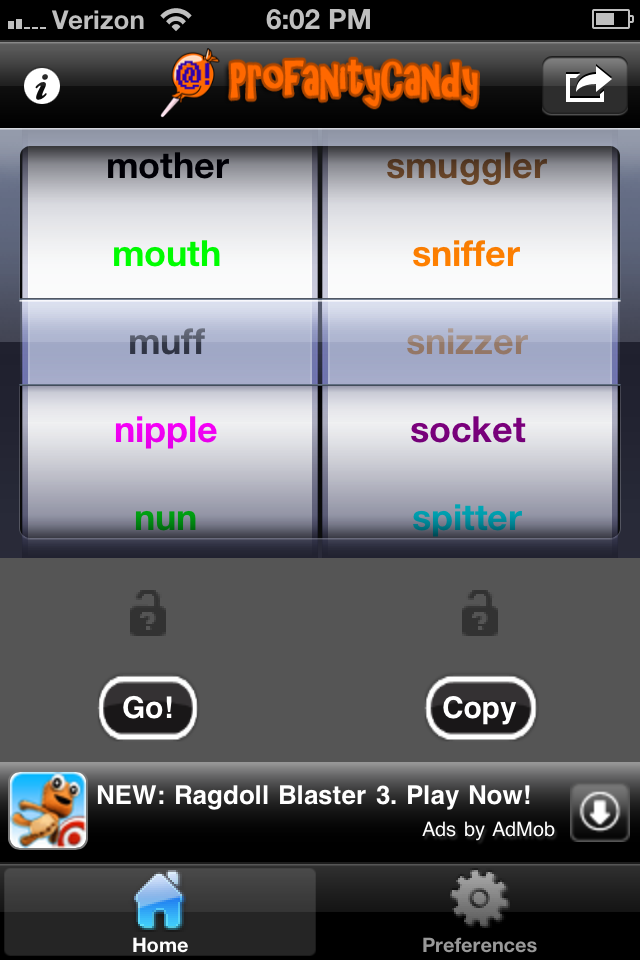Open the Preferences tab
This screenshot has width=640, height=960.
(x=479, y=912)
